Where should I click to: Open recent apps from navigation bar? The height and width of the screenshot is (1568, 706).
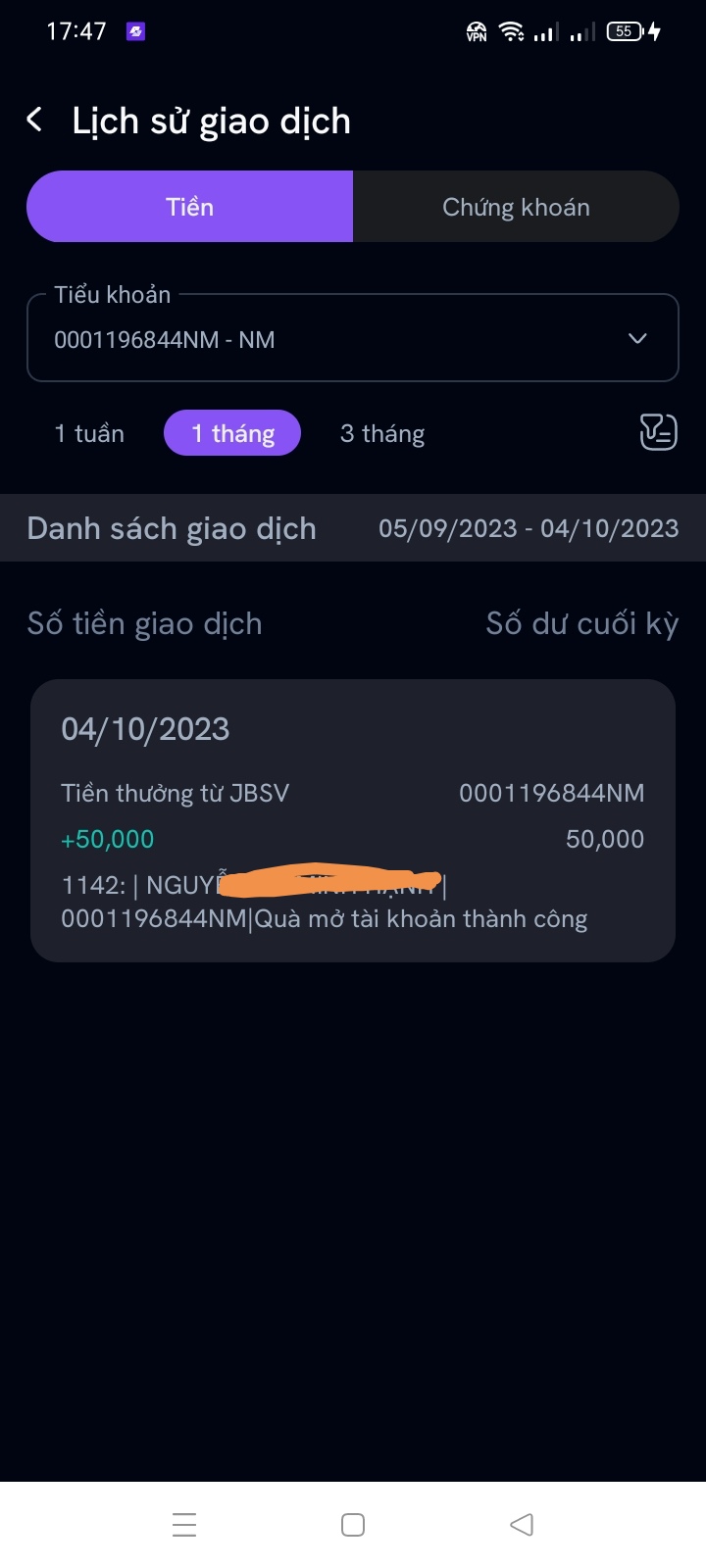[184, 1524]
